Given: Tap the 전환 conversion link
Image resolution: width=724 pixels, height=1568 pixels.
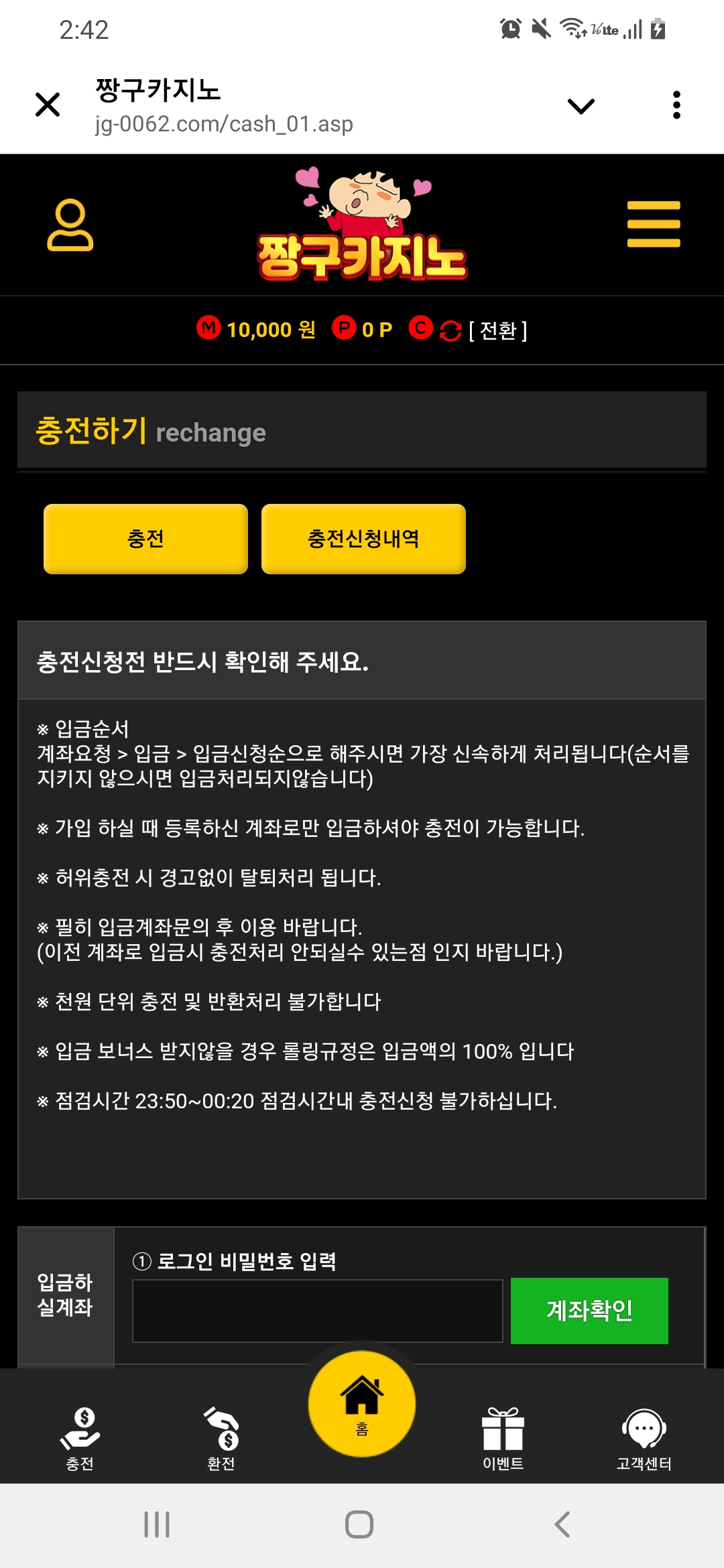Looking at the screenshot, I should pyautogui.click(x=498, y=330).
